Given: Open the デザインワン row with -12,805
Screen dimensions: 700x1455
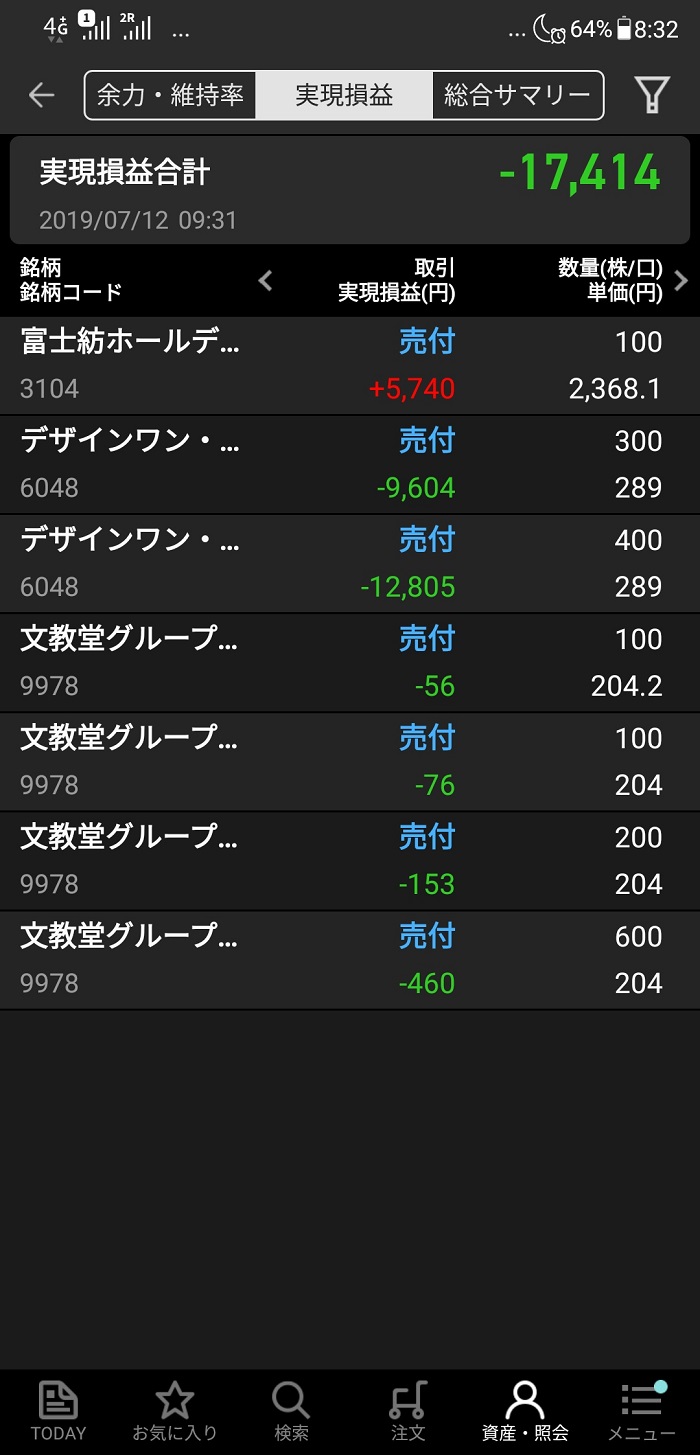Looking at the screenshot, I should (x=350, y=563).
